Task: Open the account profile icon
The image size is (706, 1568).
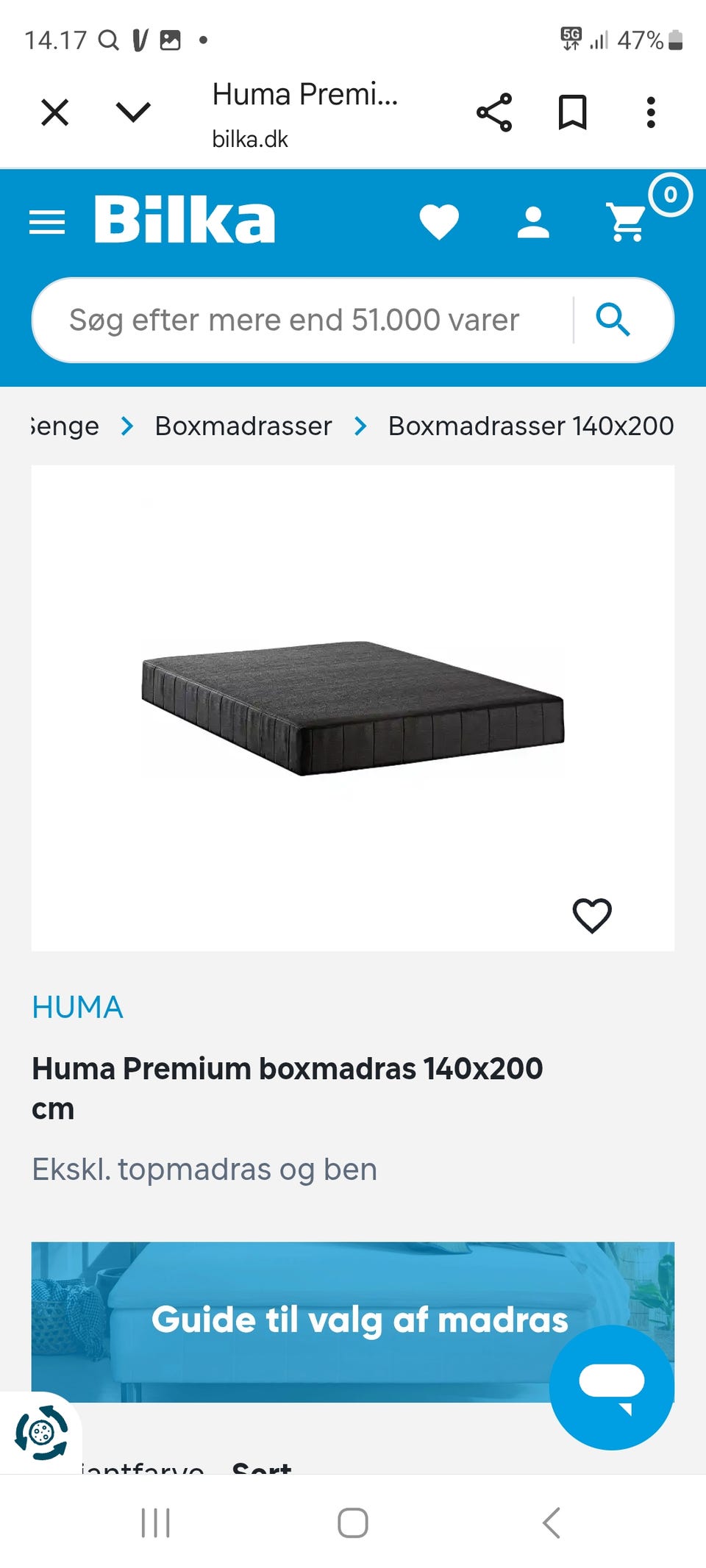Action: tap(533, 222)
